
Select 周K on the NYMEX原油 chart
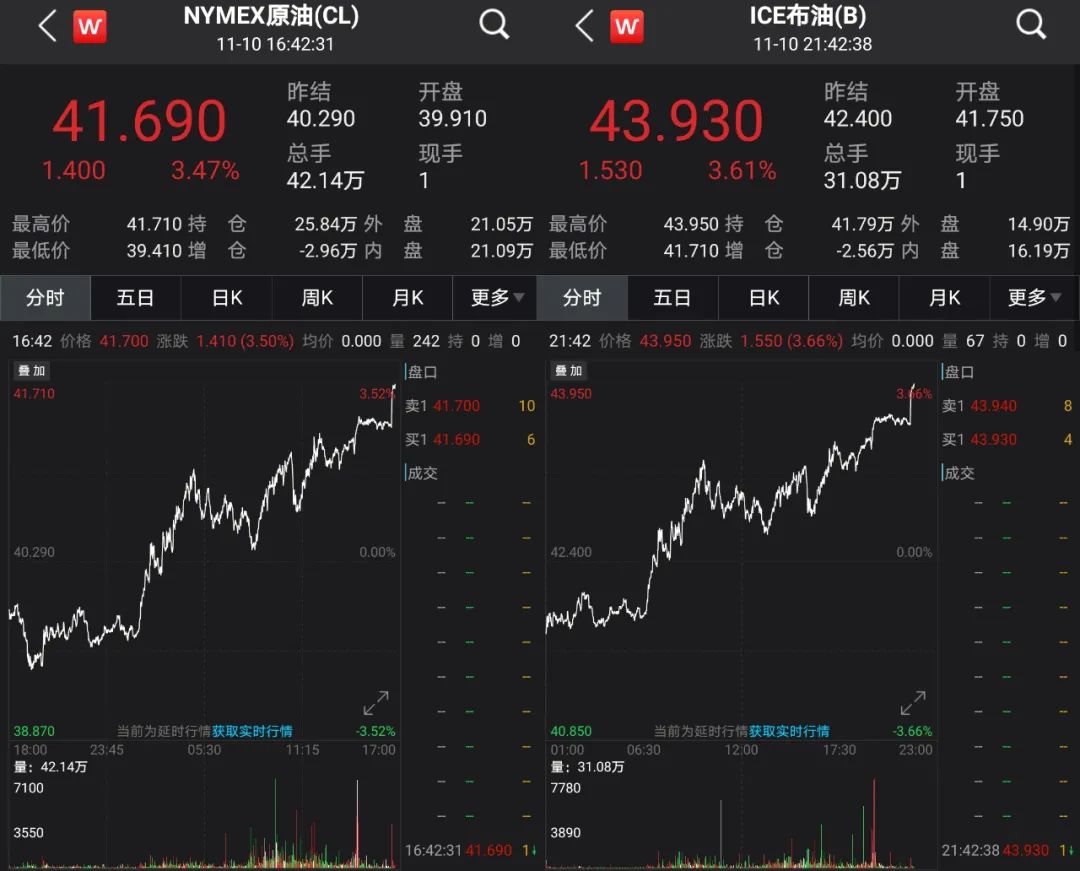[317, 298]
